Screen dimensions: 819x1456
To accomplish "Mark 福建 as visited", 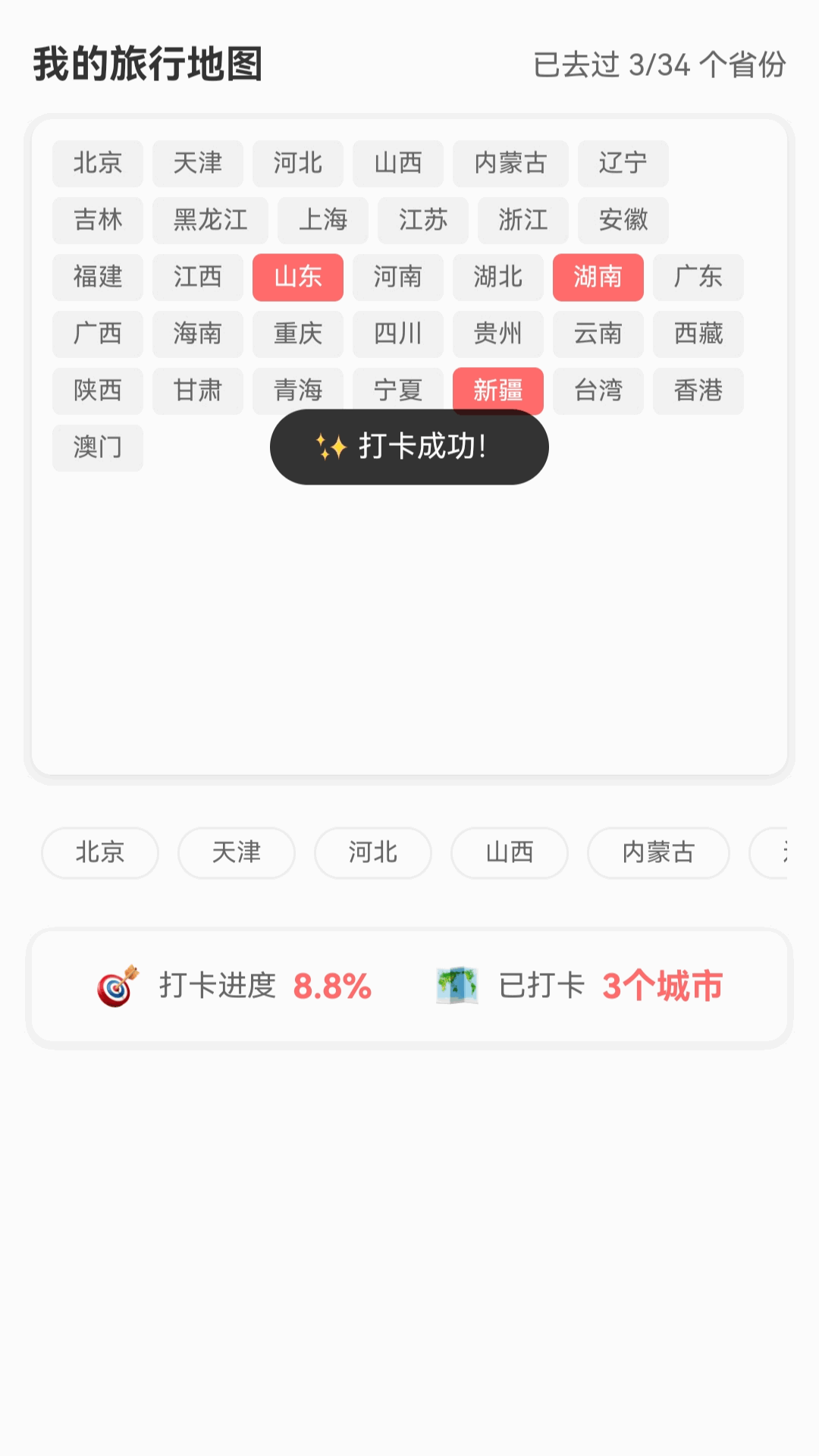I will tap(97, 277).
